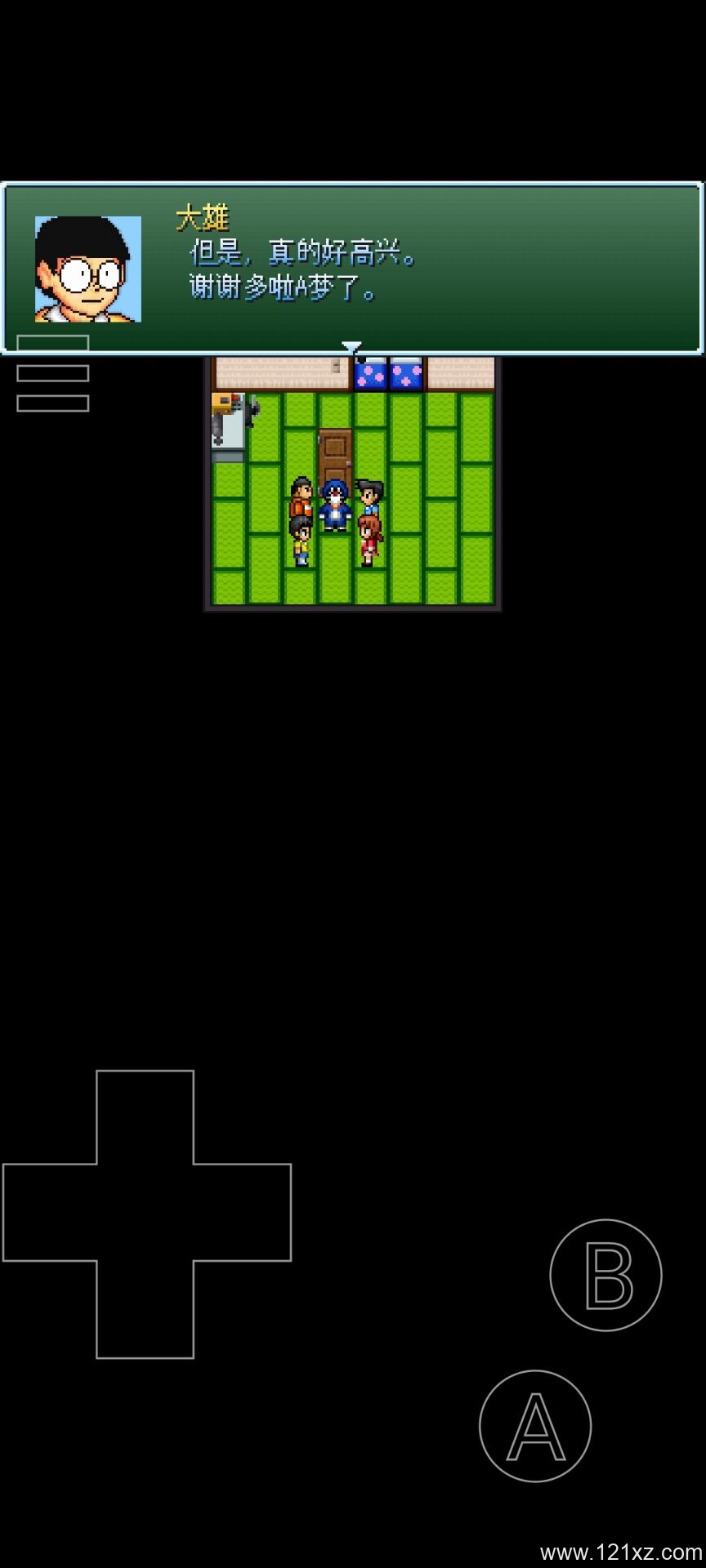Tap the D-pad down direction
The height and width of the screenshot is (1568, 706).
145,1309
